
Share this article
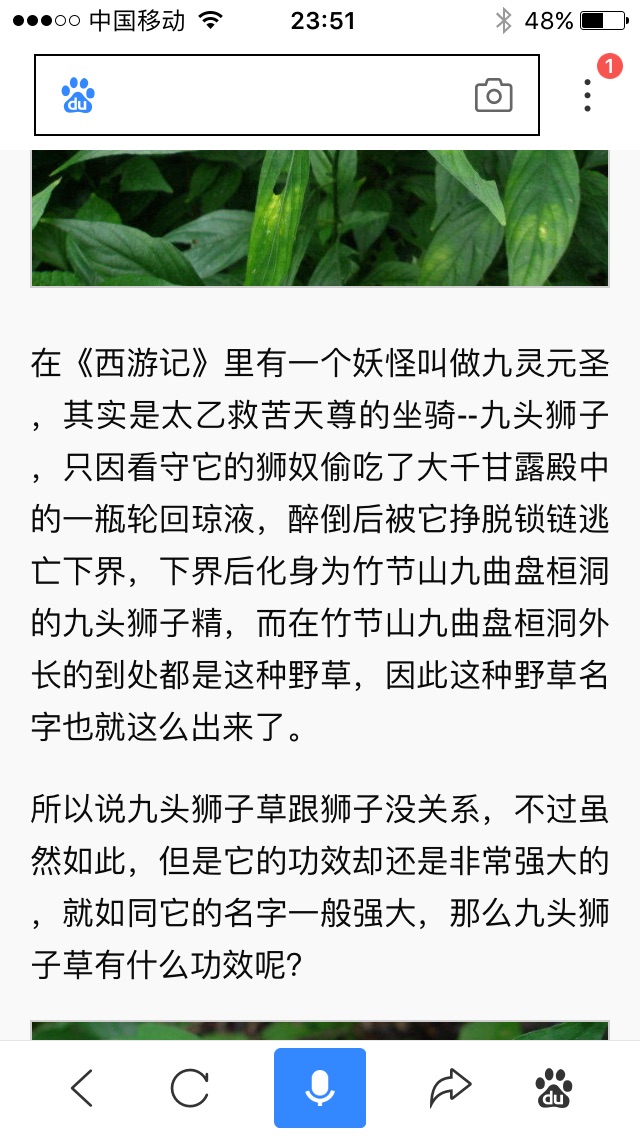[450, 1088]
